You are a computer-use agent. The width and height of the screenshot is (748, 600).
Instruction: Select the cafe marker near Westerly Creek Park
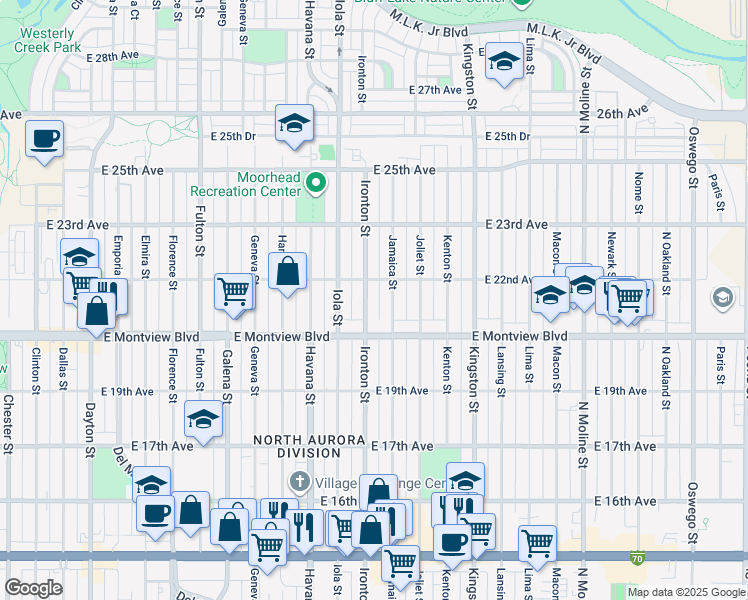46,138
